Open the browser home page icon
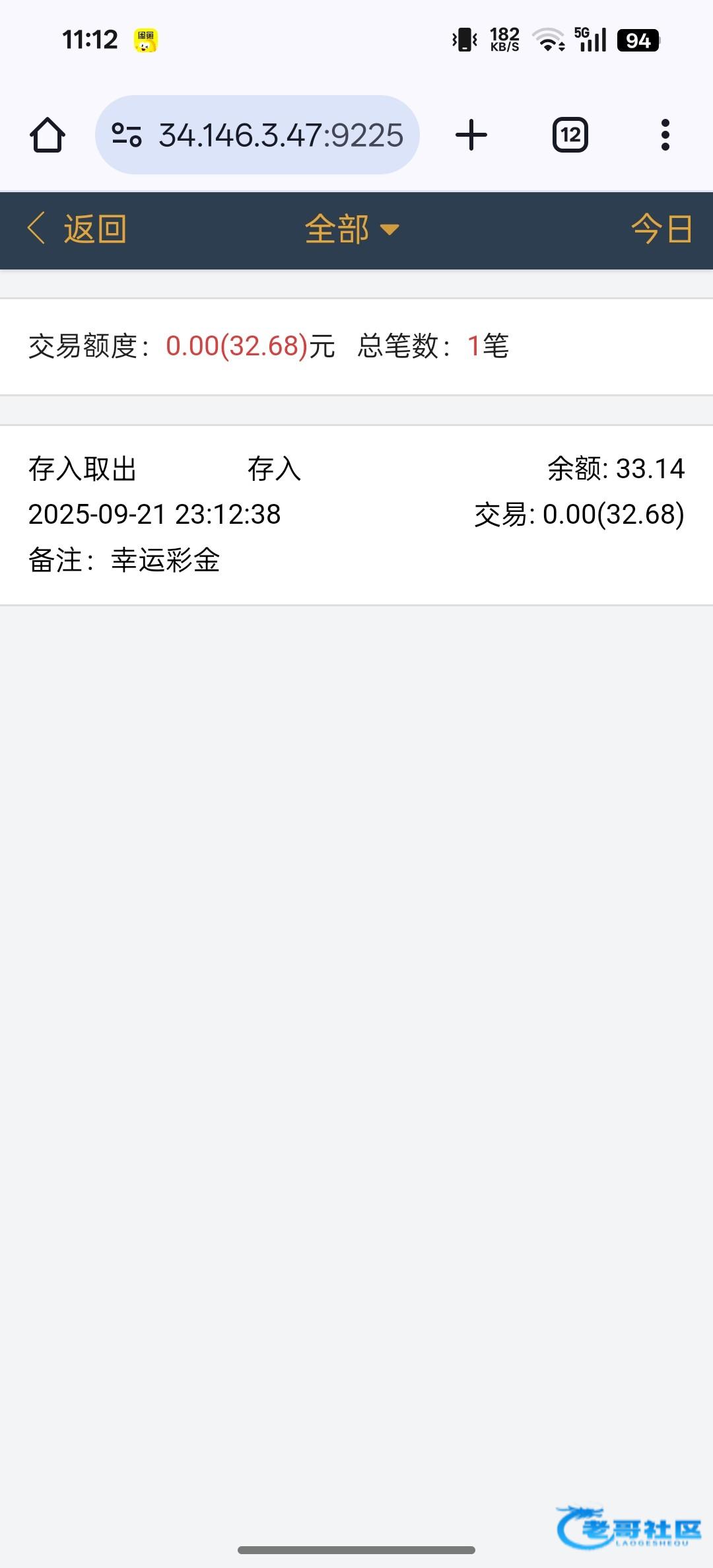 click(x=48, y=135)
